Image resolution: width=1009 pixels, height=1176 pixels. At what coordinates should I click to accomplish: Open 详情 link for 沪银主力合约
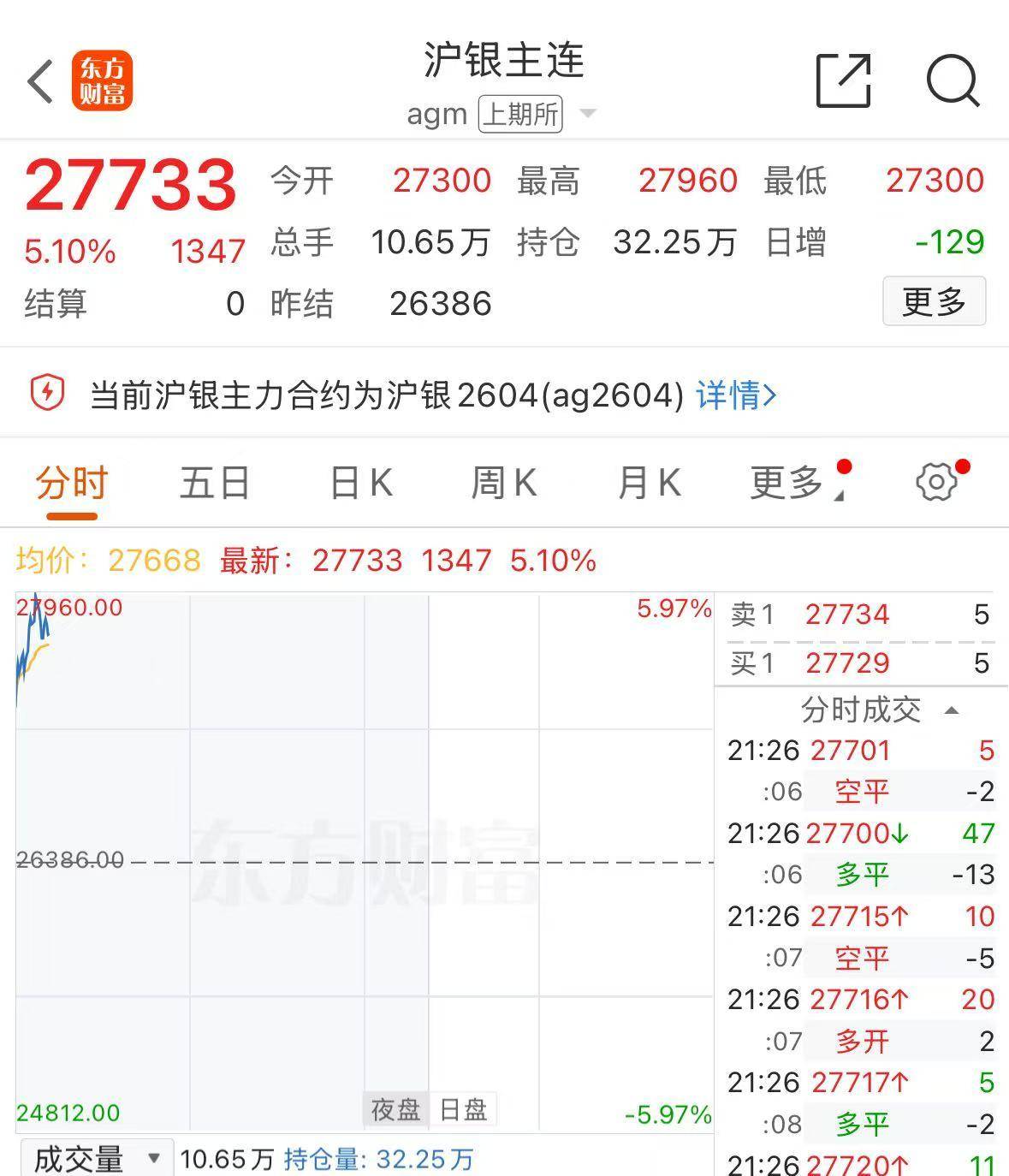pyautogui.click(x=736, y=395)
